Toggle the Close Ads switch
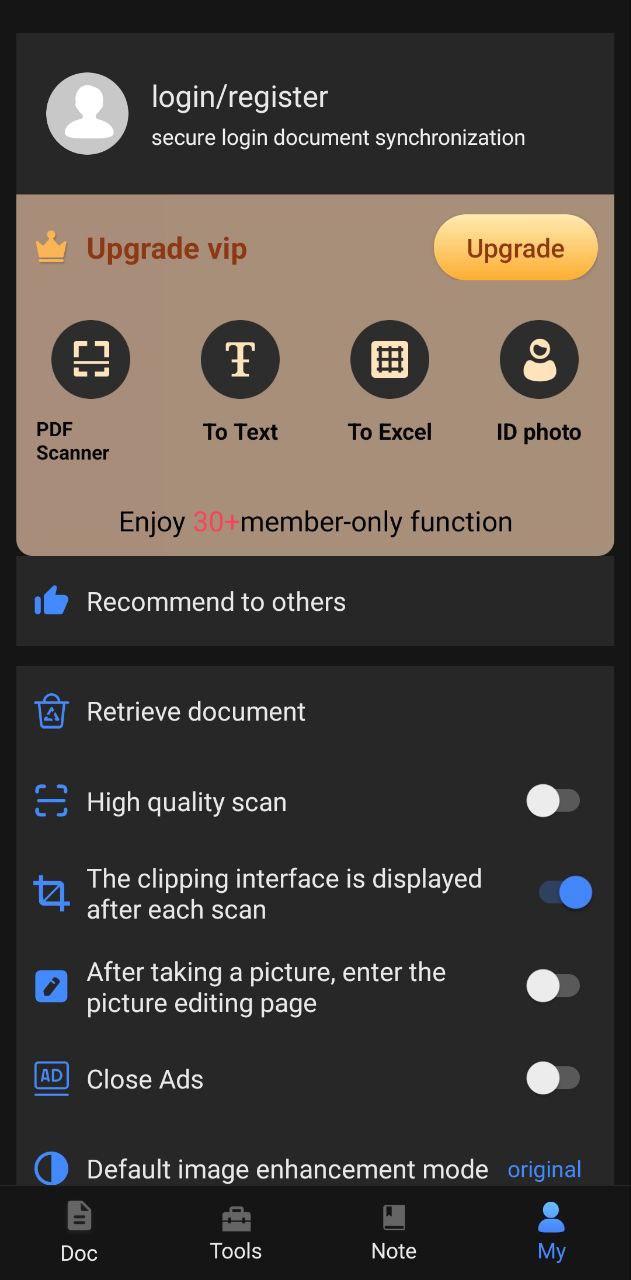631x1280 pixels. [x=554, y=1078]
